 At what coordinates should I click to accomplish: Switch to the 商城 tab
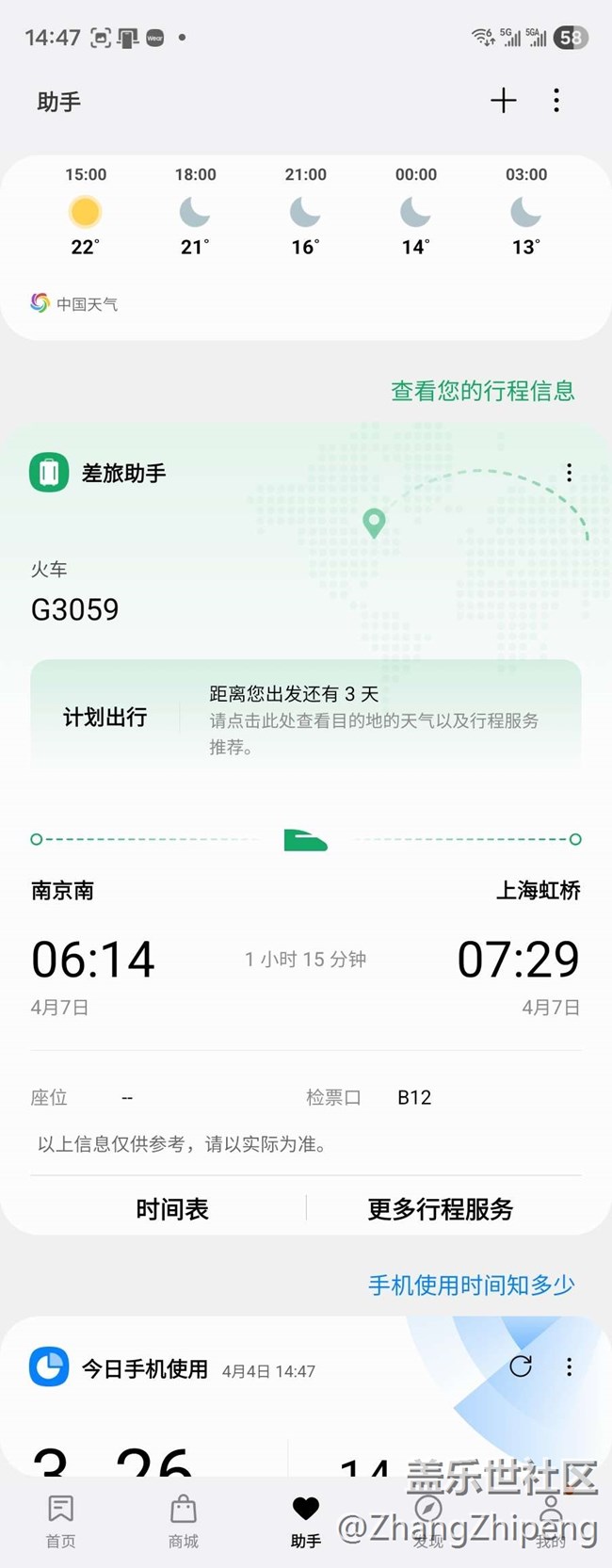[x=183, y=1520]
